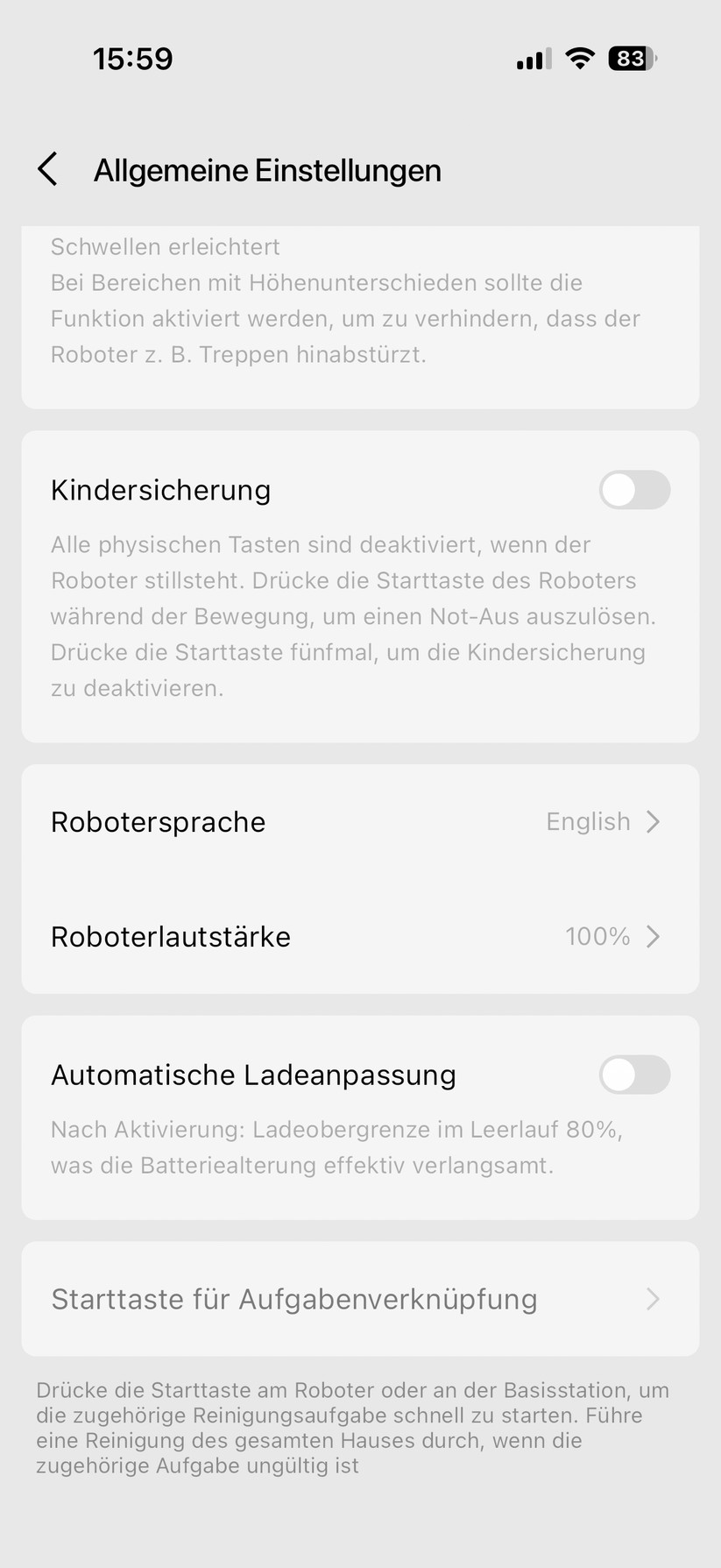Tap the 100% volume value
Viewport: 721px width, 1568px height.
pyautogui.click(x=597, y=936)
